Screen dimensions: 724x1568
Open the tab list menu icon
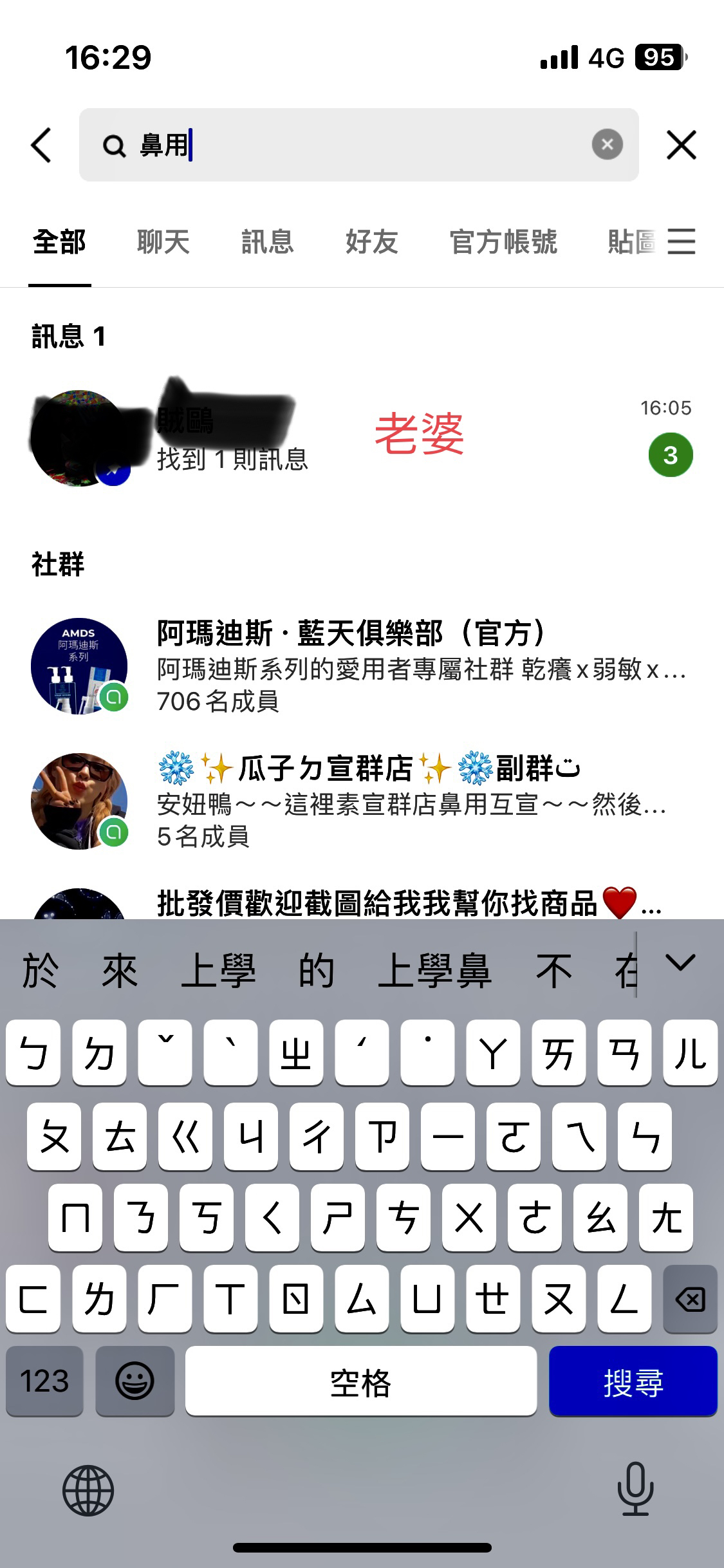(x=681, y=242)
